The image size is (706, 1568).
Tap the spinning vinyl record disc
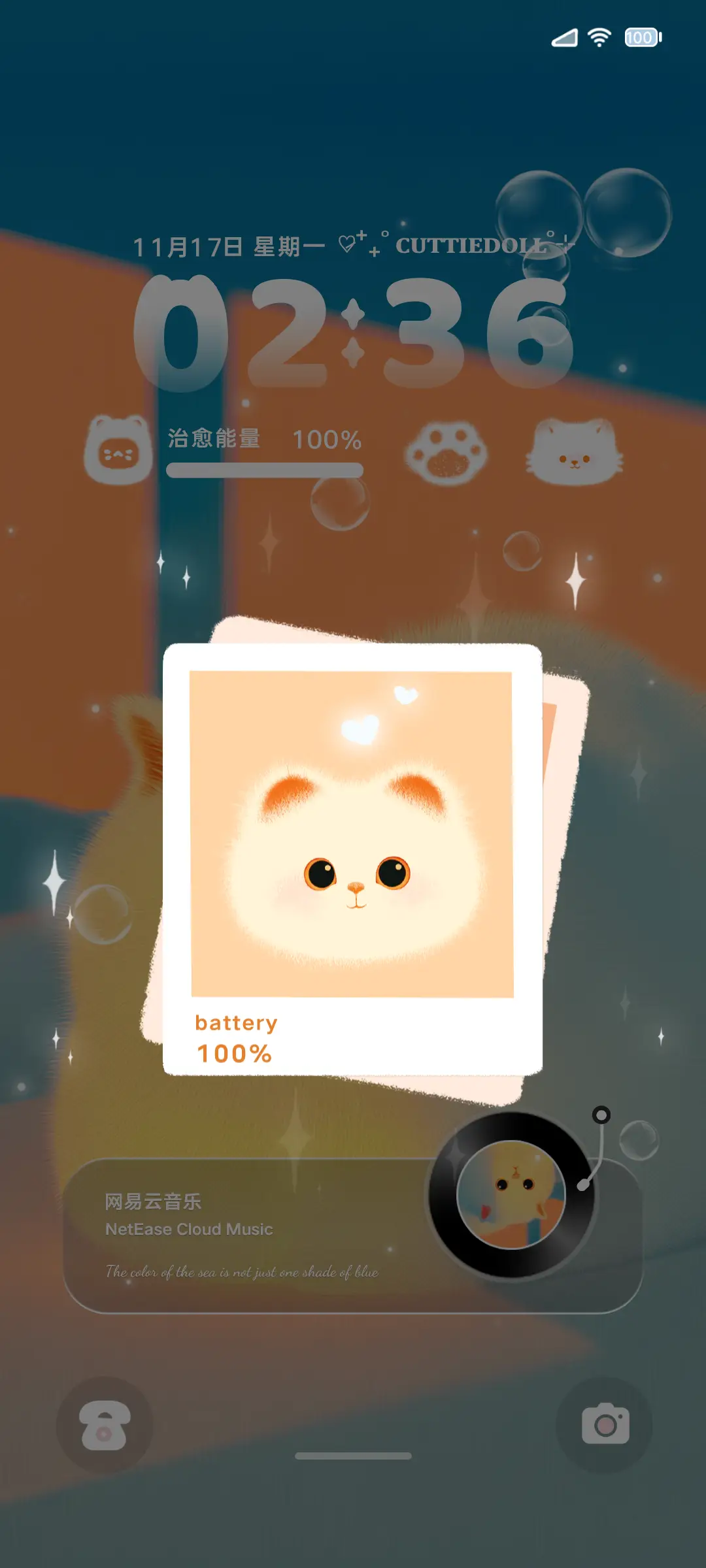point(511,1194)
